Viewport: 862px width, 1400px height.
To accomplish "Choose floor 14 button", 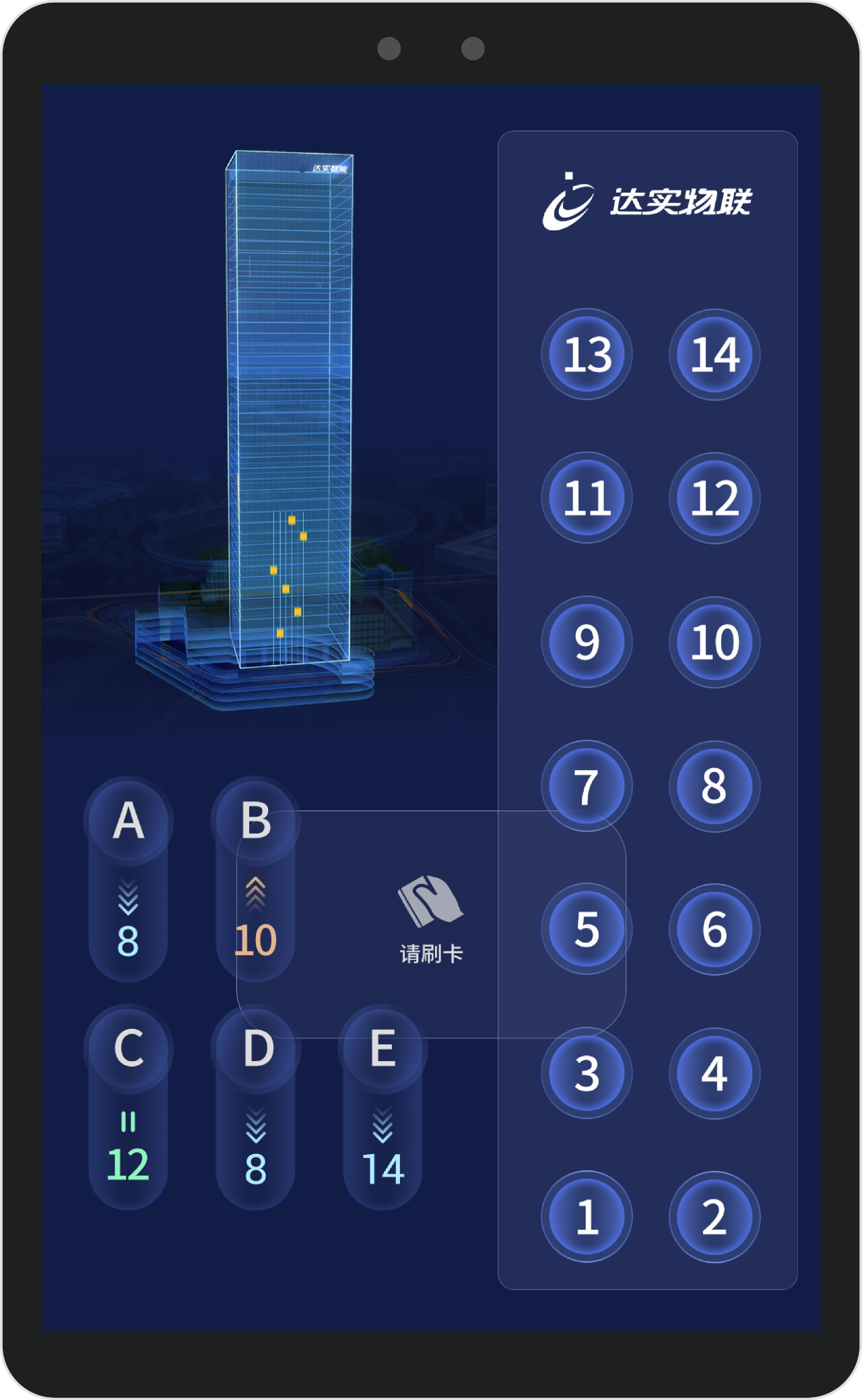I will coord(715,354).
